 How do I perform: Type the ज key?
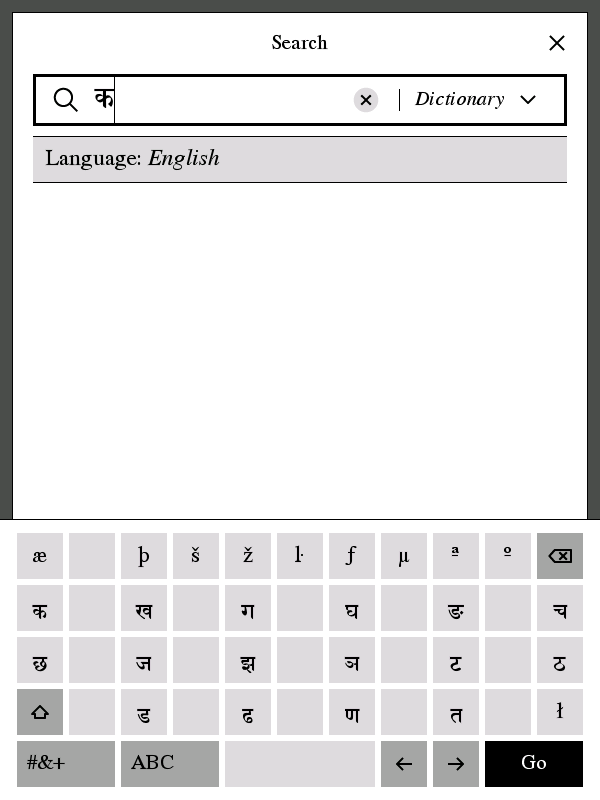coord(144,660)
